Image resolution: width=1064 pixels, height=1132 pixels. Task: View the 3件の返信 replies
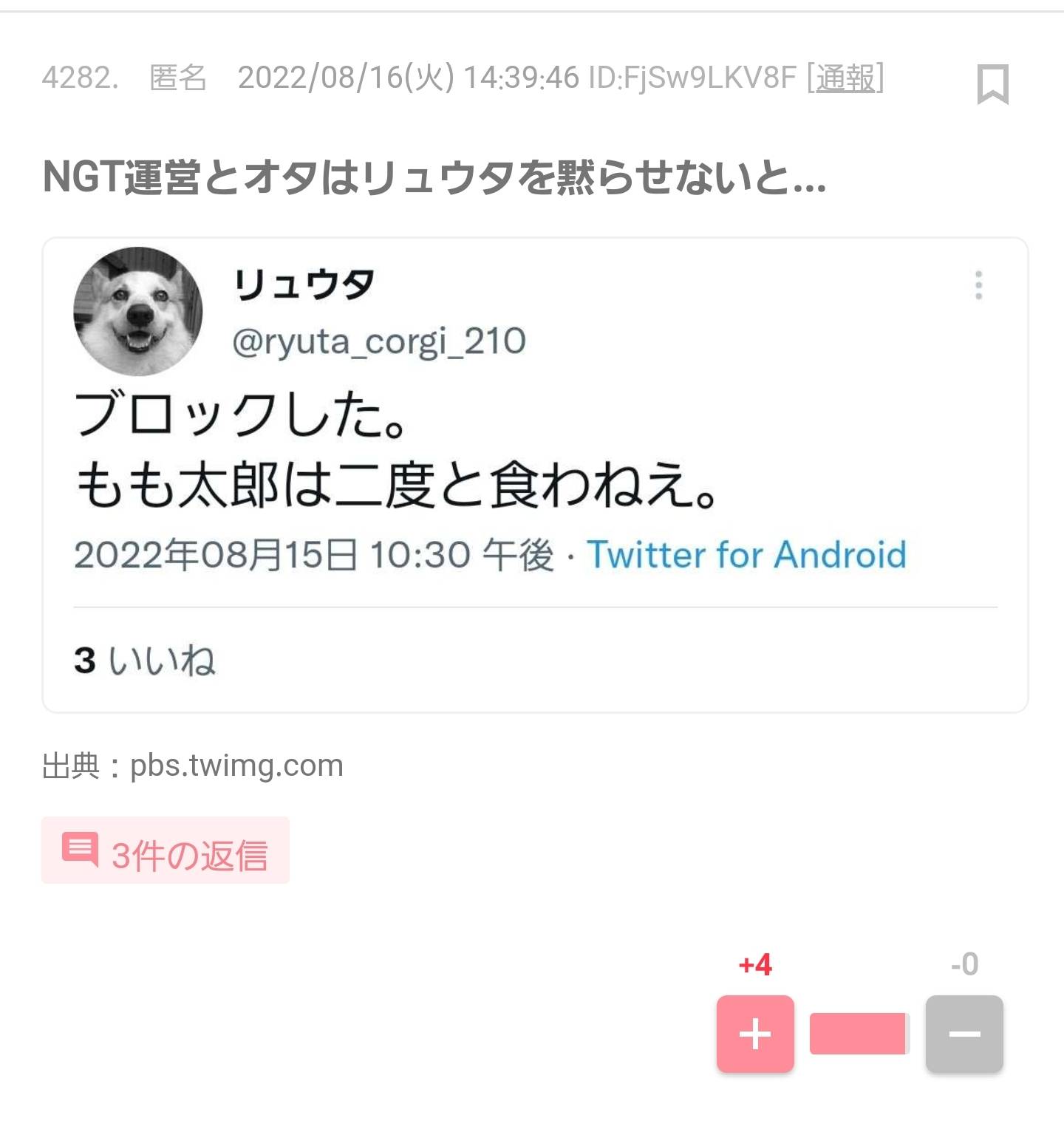tap(166, 850)
